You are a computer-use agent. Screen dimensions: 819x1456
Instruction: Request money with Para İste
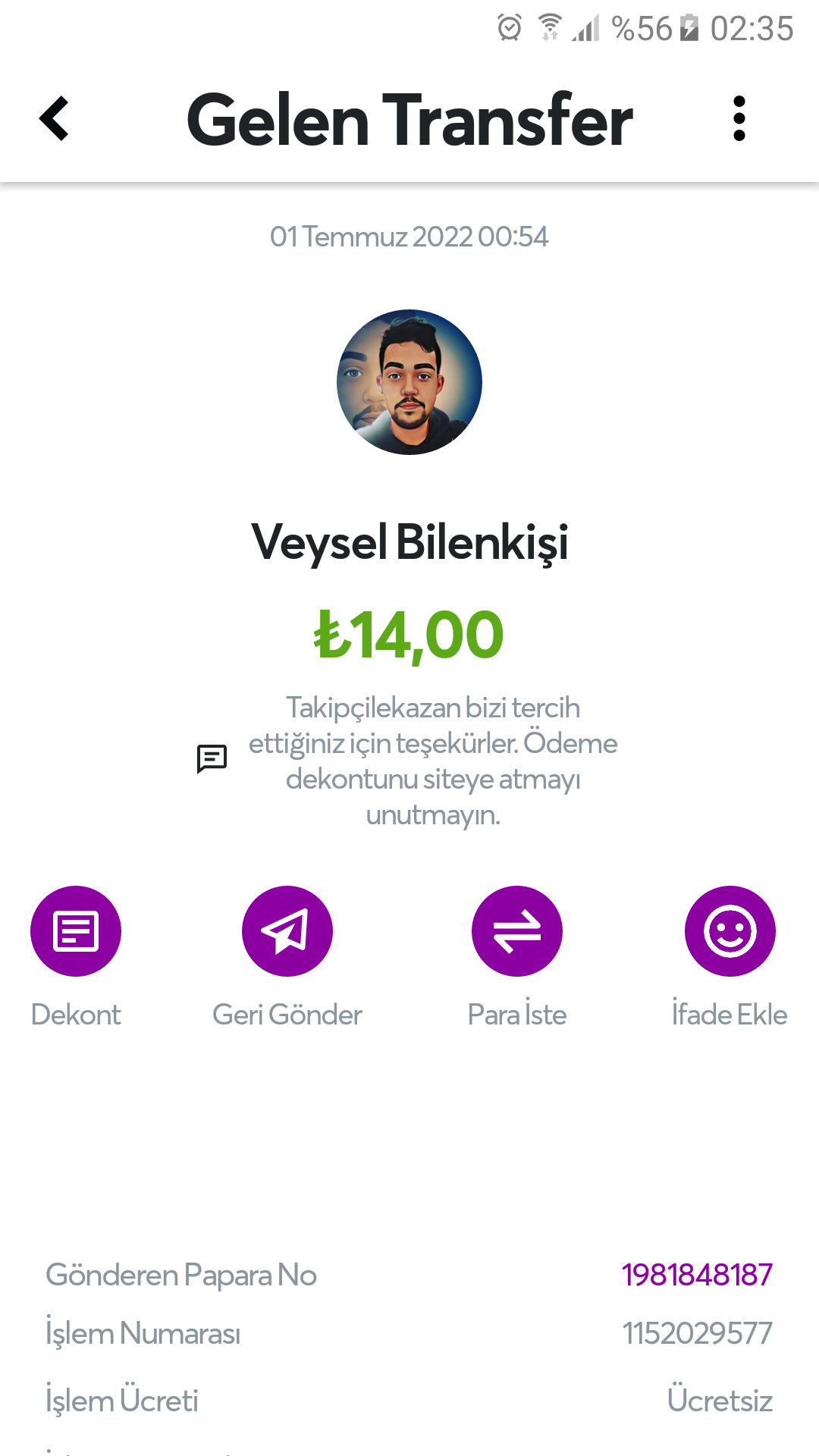coord(517,931)
